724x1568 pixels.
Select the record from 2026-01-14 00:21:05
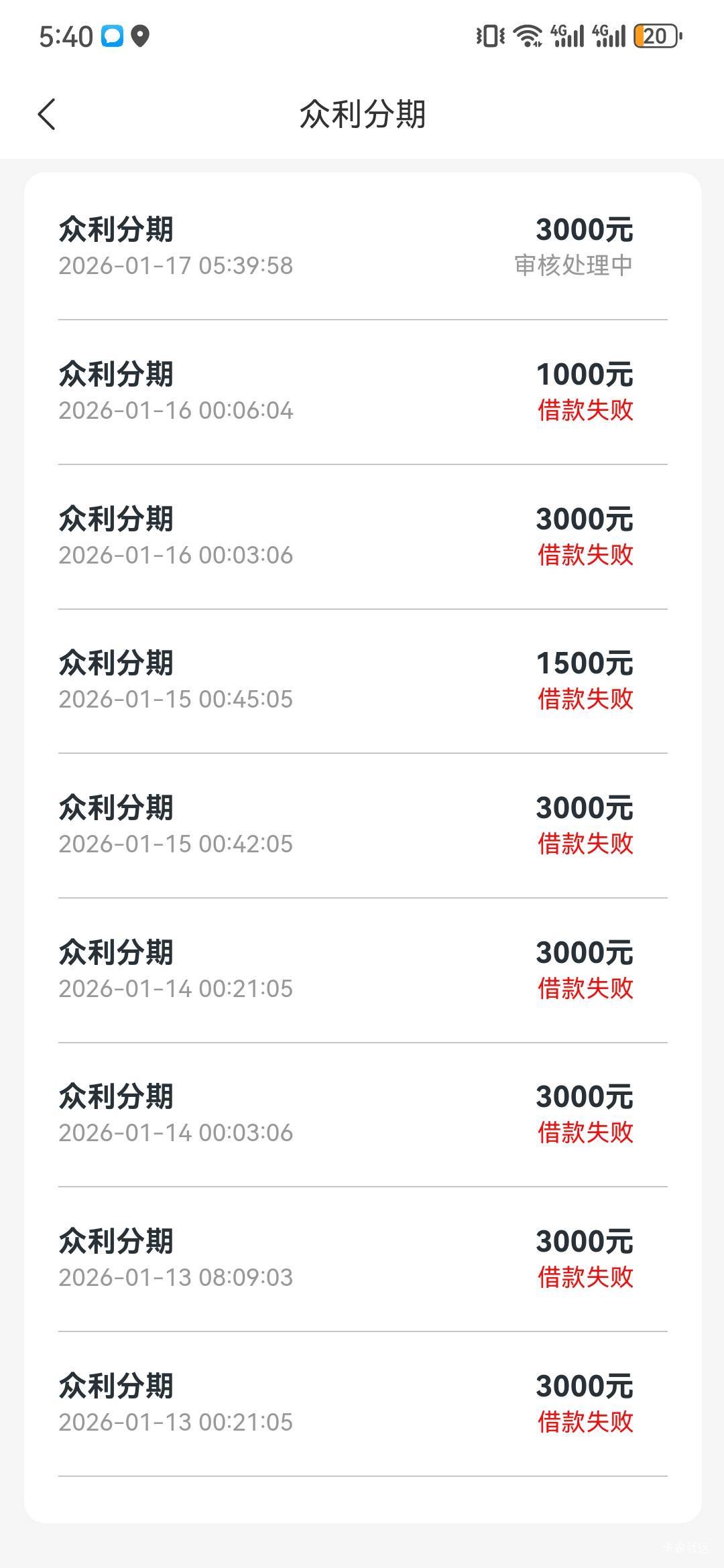pyautogui.click(x=362, y=970)
